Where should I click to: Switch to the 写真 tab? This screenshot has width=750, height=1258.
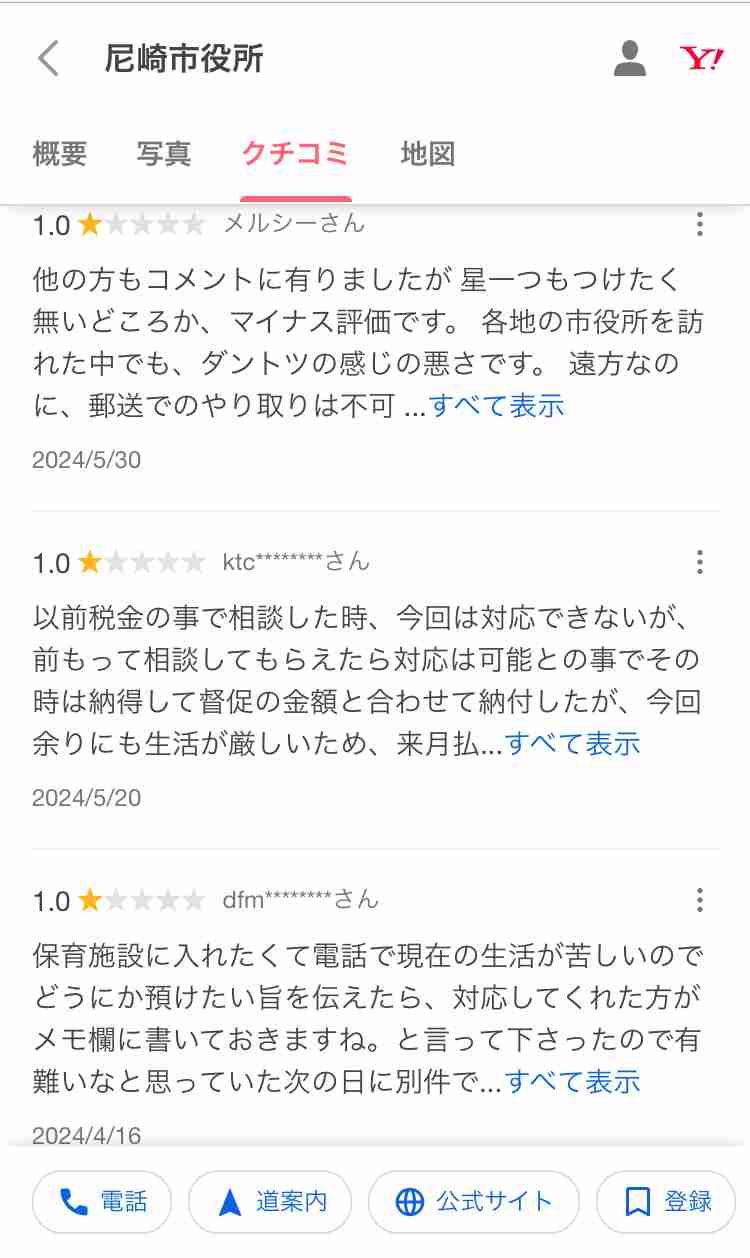164,154
